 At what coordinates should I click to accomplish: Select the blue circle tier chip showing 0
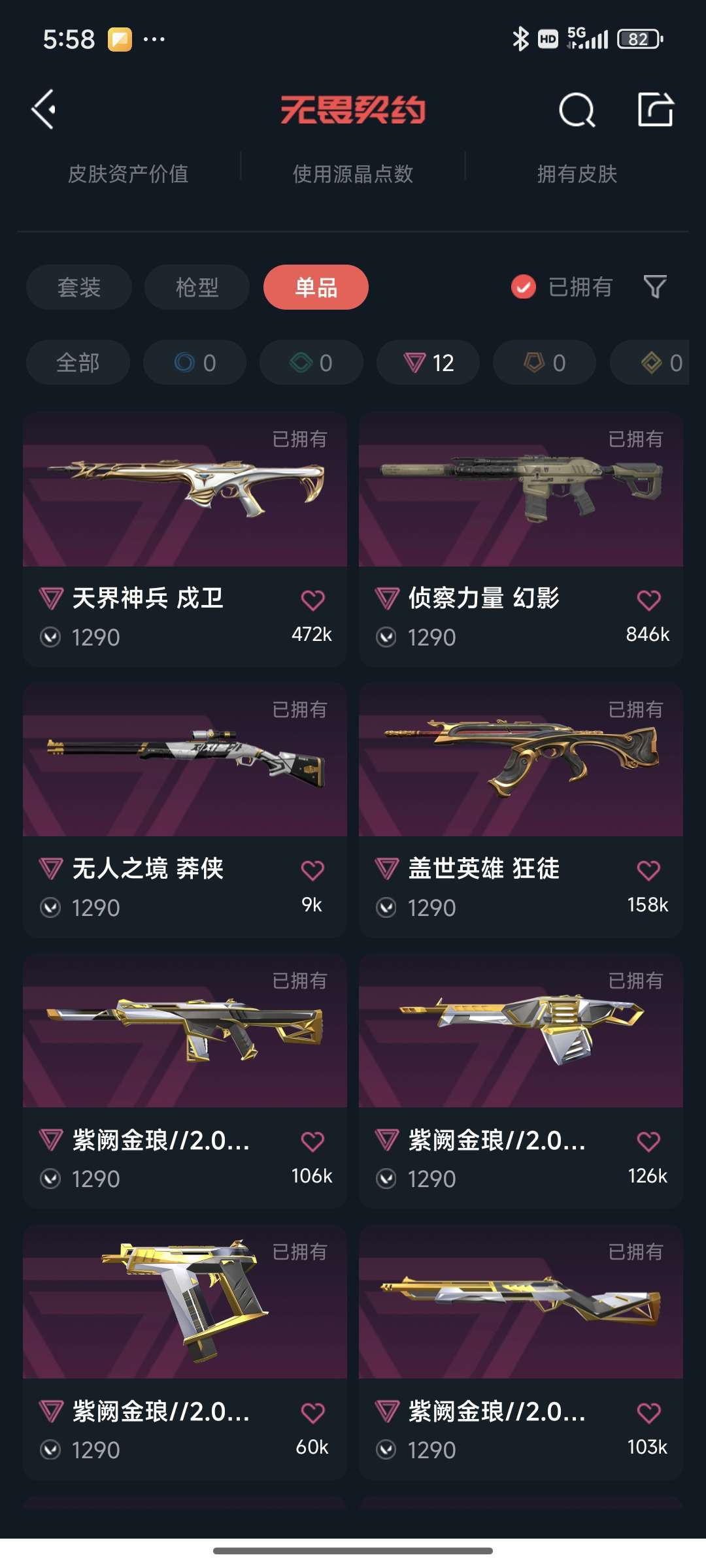click(195, 362)
